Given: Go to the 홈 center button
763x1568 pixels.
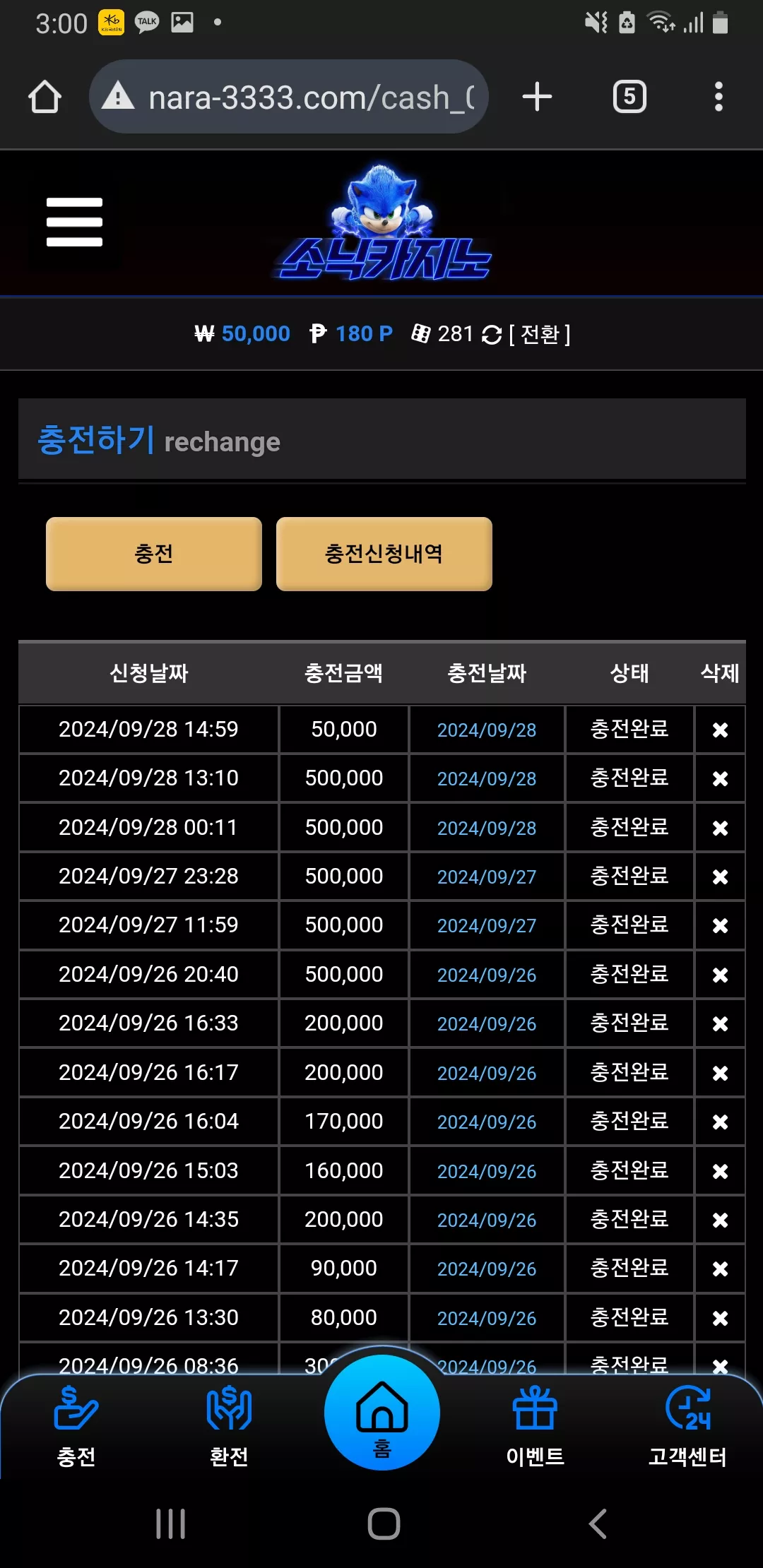Looking at the screenshot, I should click(382, 1413).
